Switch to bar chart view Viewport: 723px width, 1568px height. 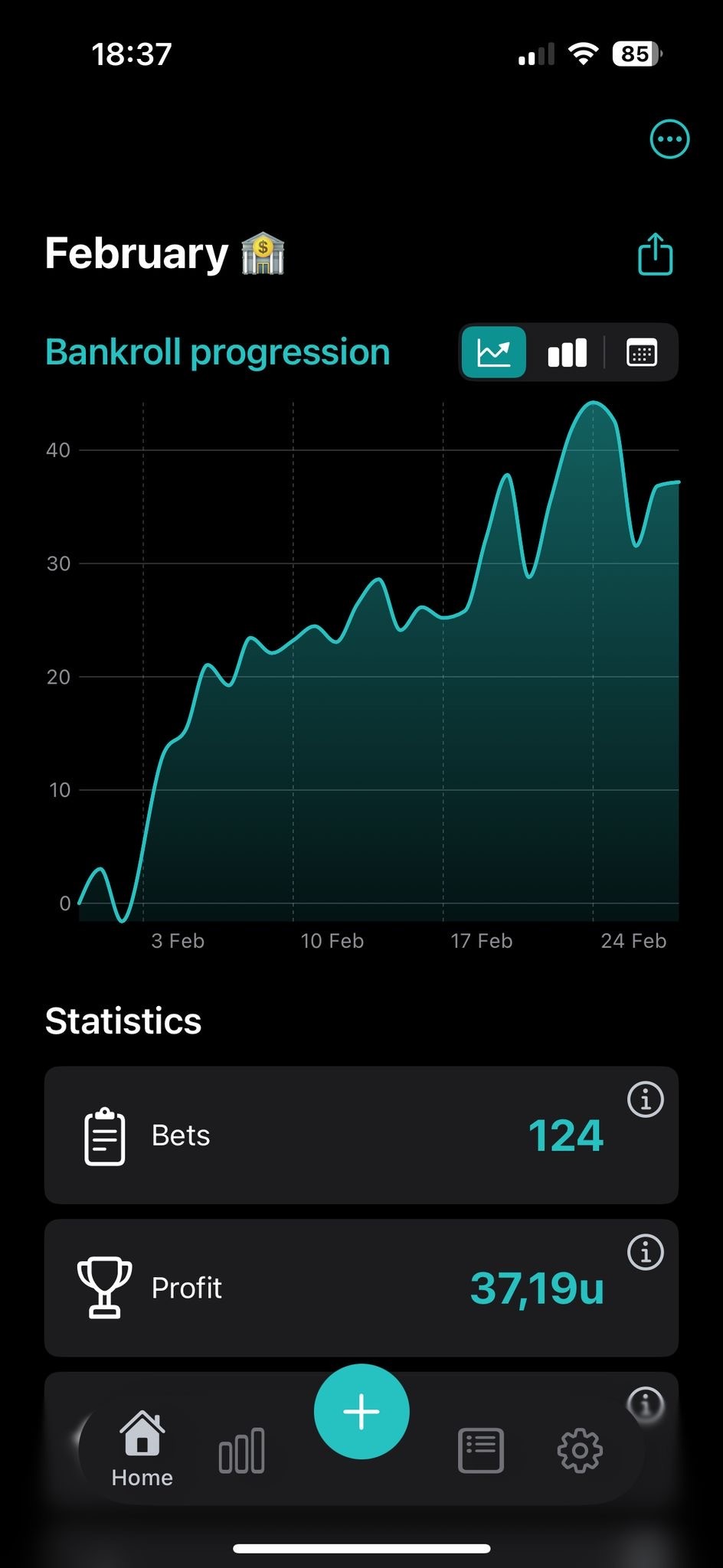[x=568, y=353]
